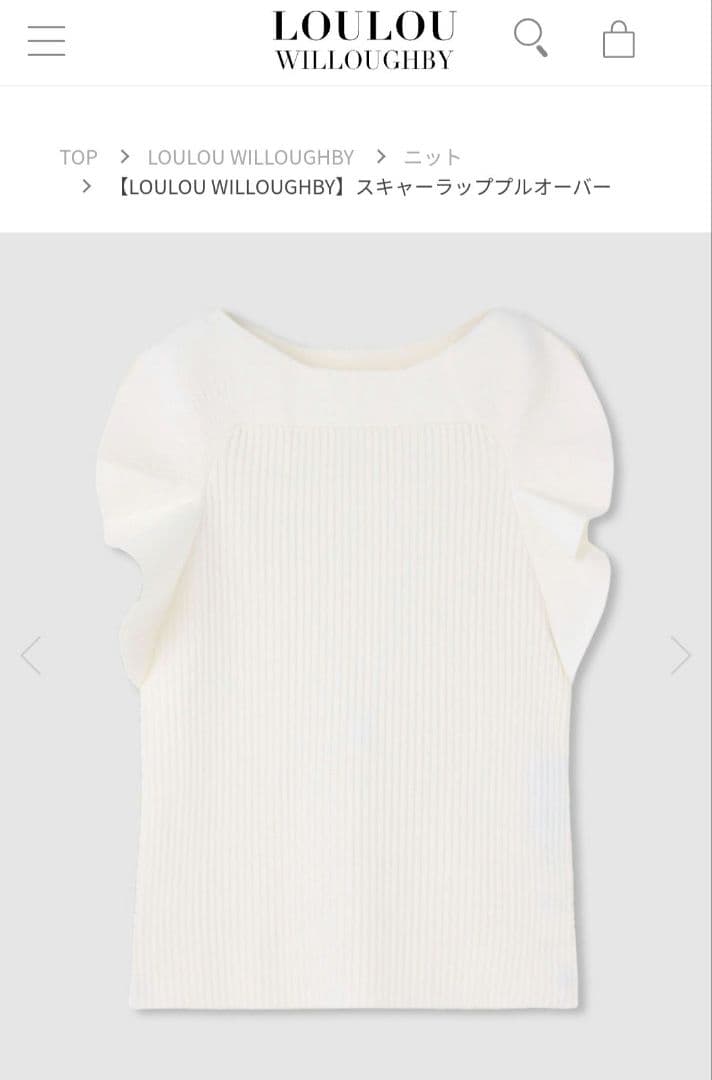Open LOULOU WILLOUGHBY breadcrumb link

[250, 157]
